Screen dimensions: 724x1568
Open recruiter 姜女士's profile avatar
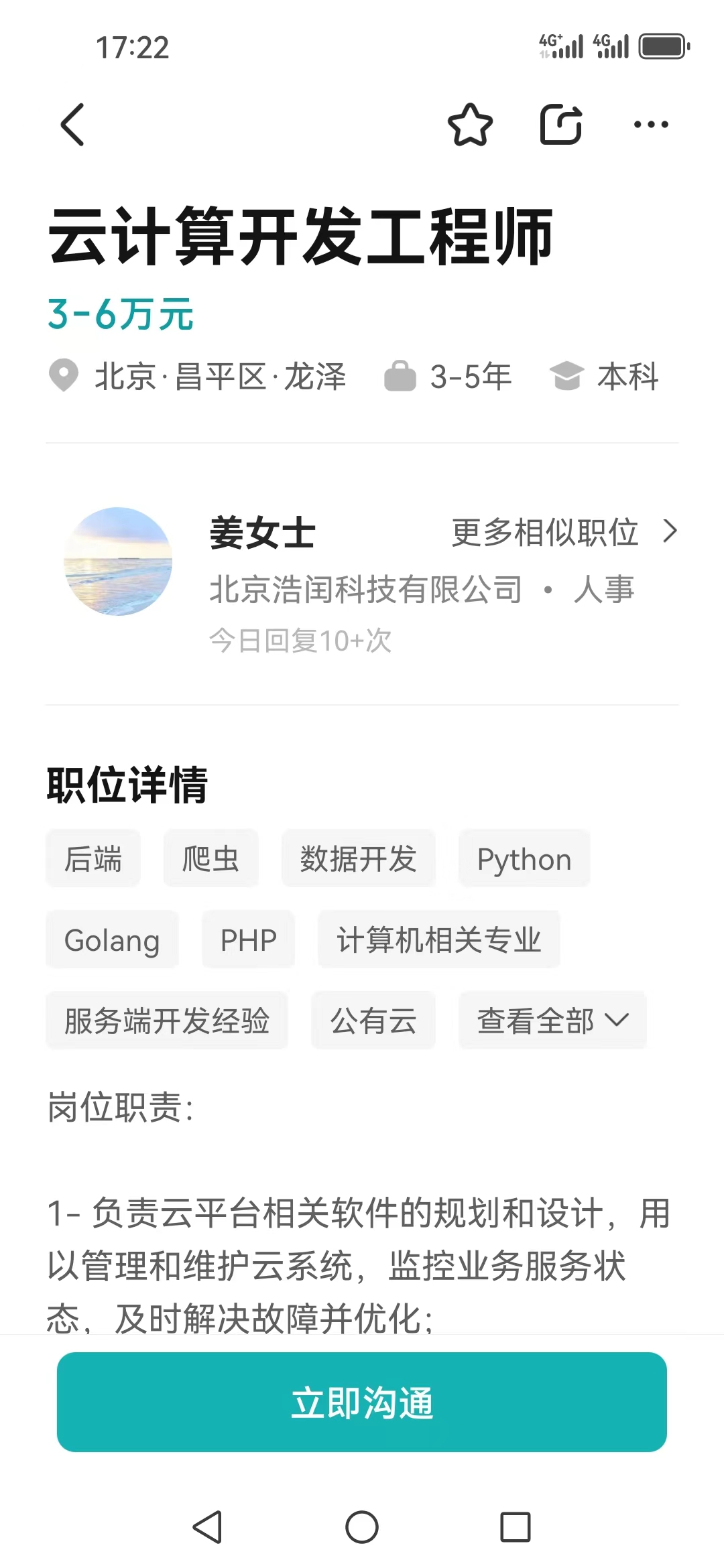pyautogui.click(x=118, y=562)
